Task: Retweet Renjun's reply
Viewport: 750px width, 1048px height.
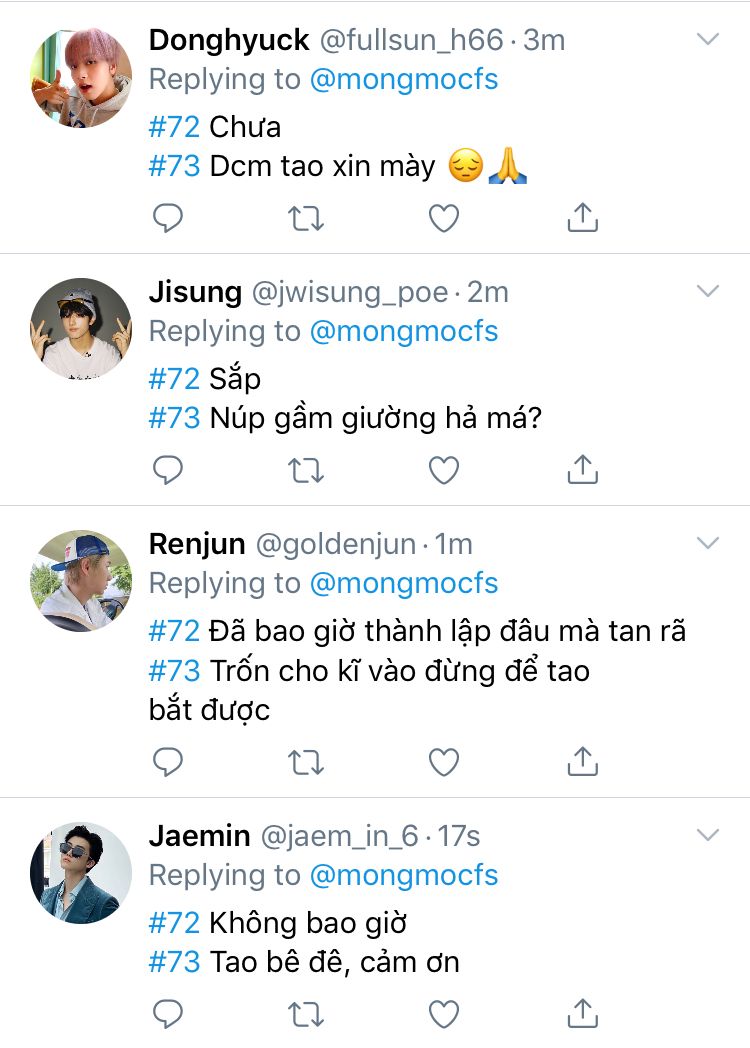Action: (x=306, y=762)
